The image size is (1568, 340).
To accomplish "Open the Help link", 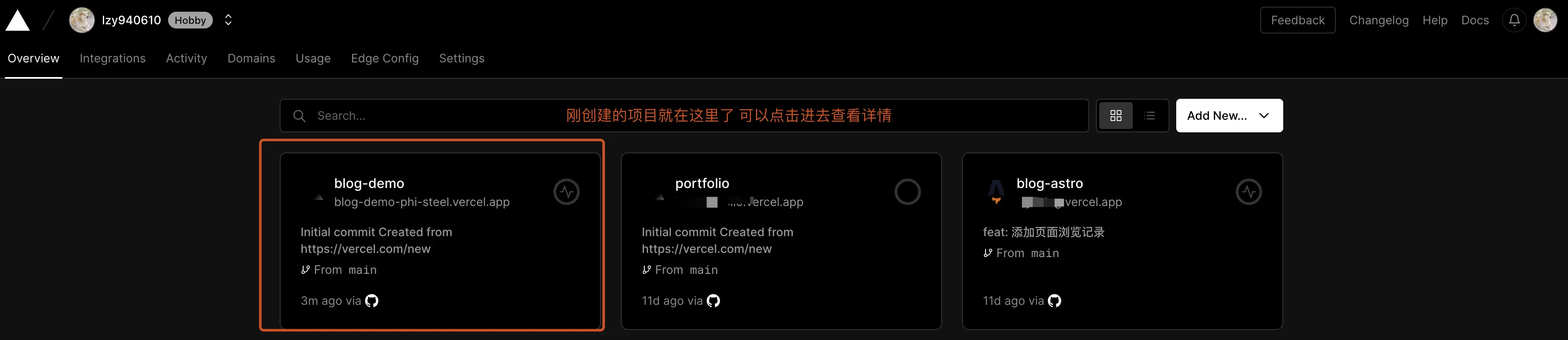I will pyautogui.click(x=1435, y=20).
